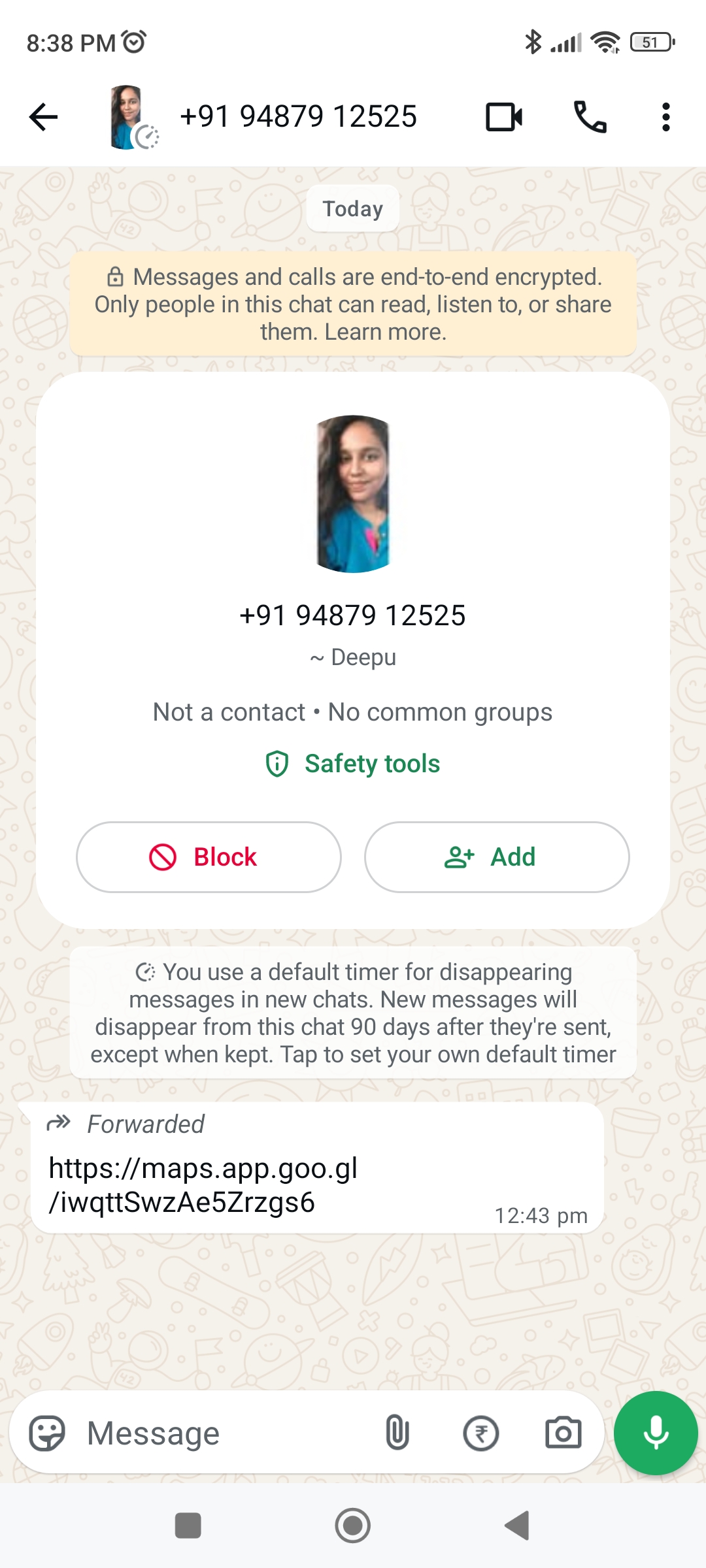
Task: Tap the green microphone voice message button
Action: tap(656, 1433)
